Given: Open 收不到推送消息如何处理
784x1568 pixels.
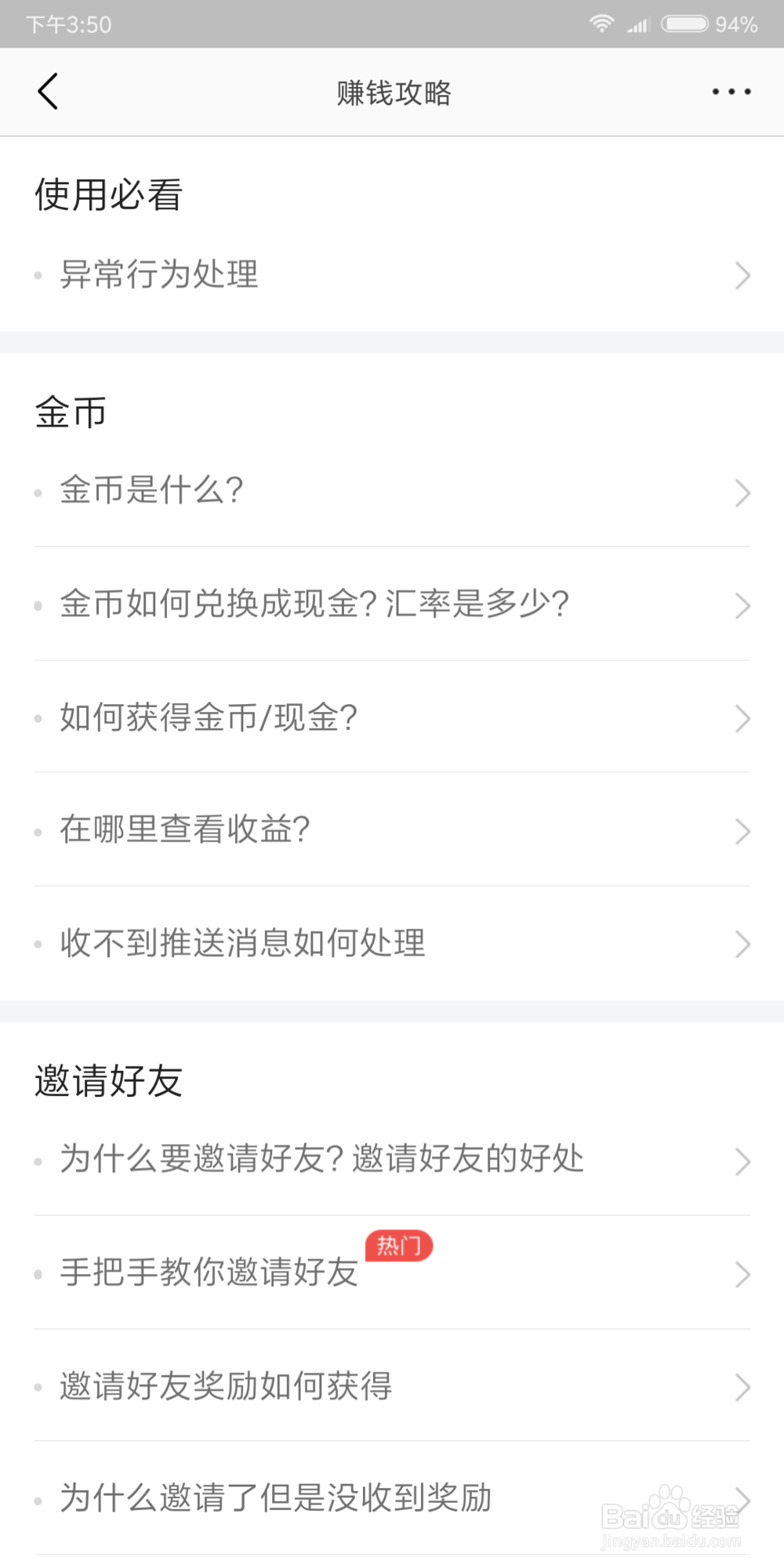Looking at the screenshot, I should tap(392, 943).
